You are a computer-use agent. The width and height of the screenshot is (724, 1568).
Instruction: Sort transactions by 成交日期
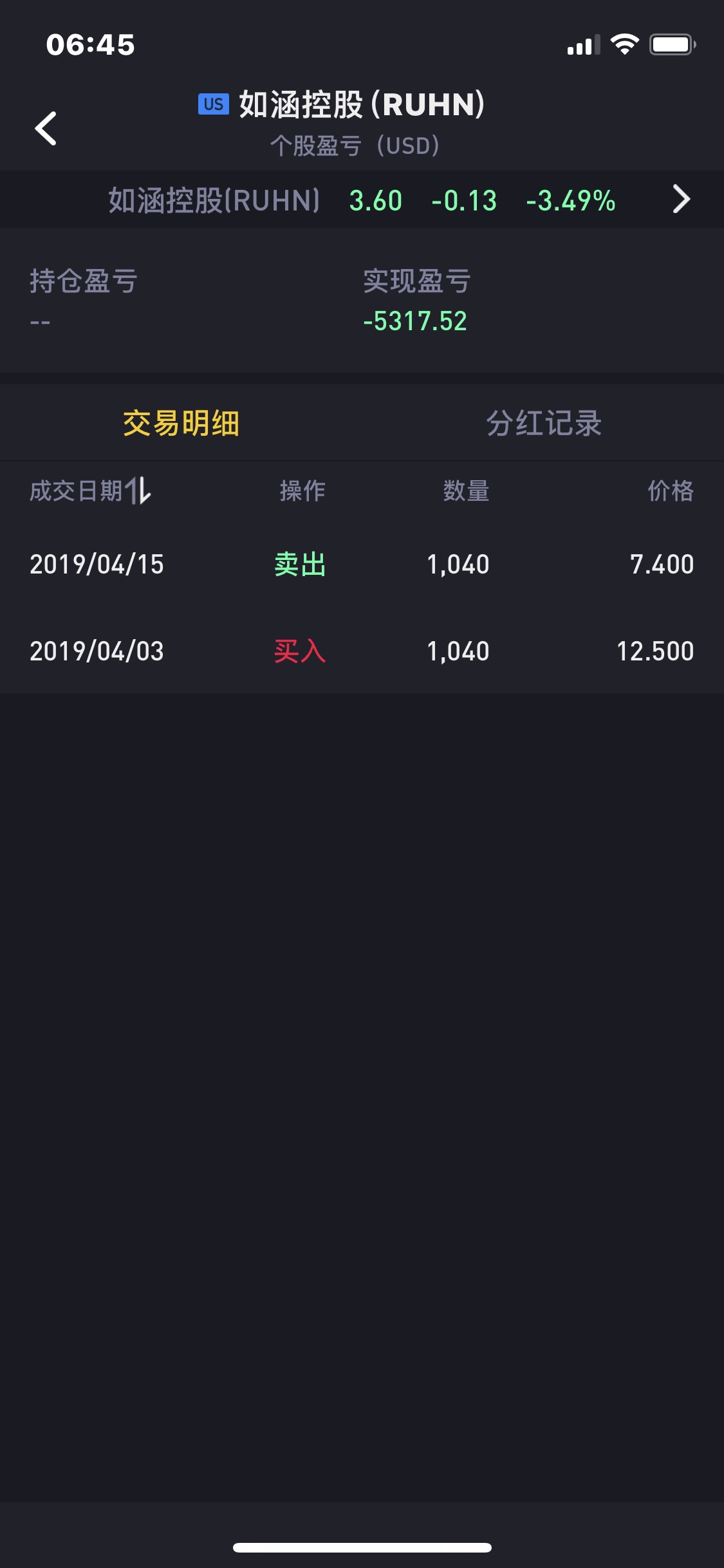coord(90,491)
